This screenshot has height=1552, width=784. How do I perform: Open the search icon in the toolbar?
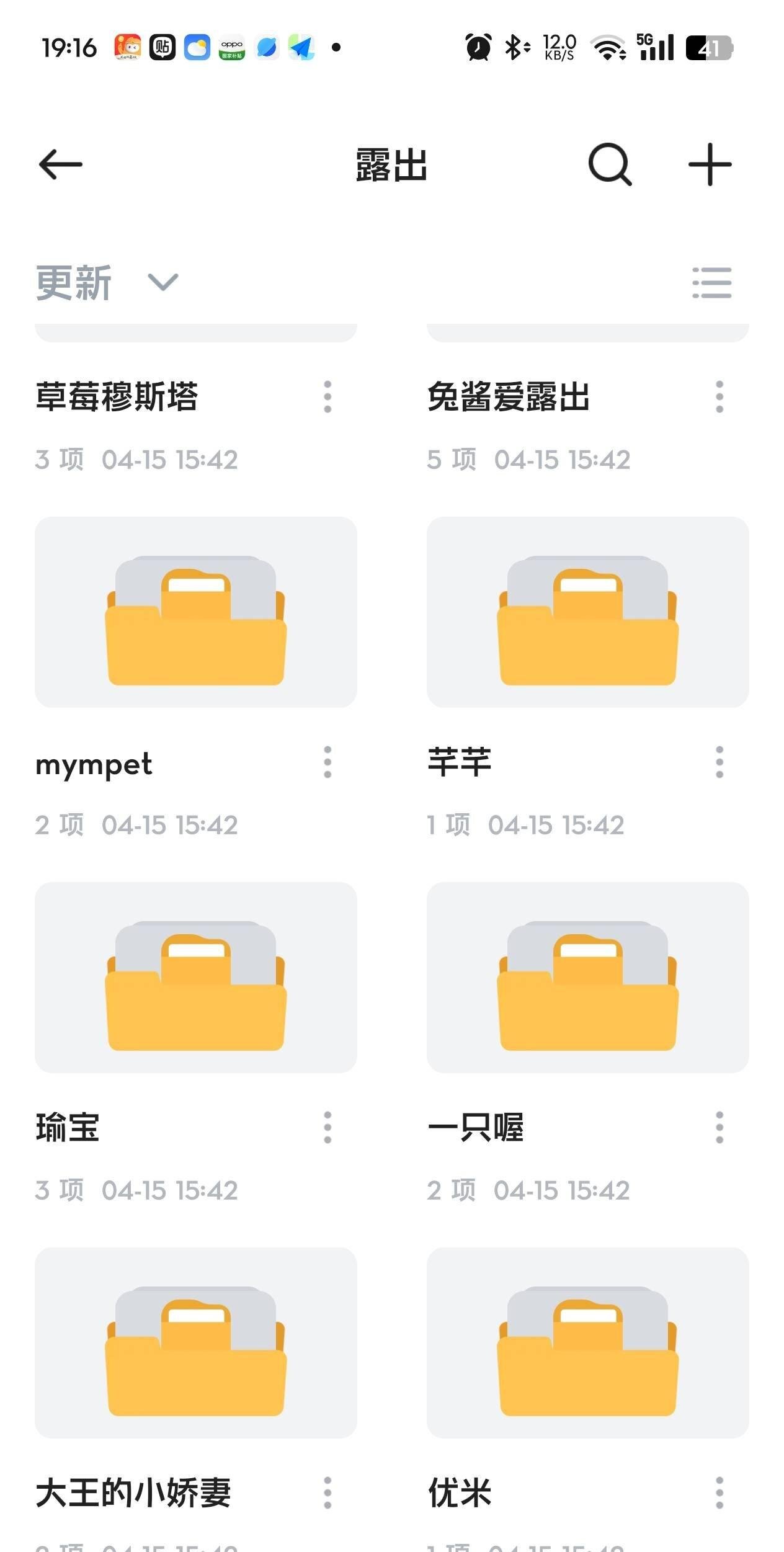pos(610,164)
